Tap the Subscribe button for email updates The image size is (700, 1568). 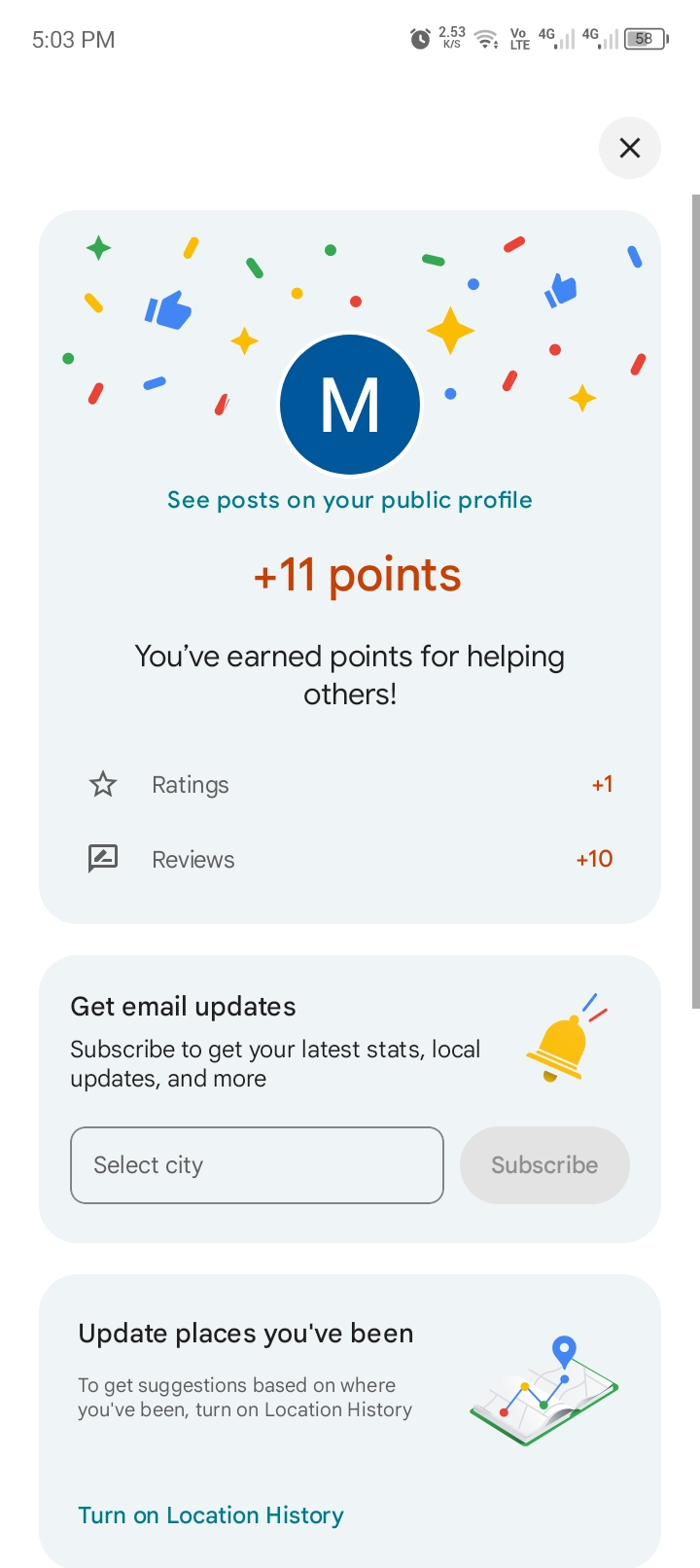[544, 1165]
